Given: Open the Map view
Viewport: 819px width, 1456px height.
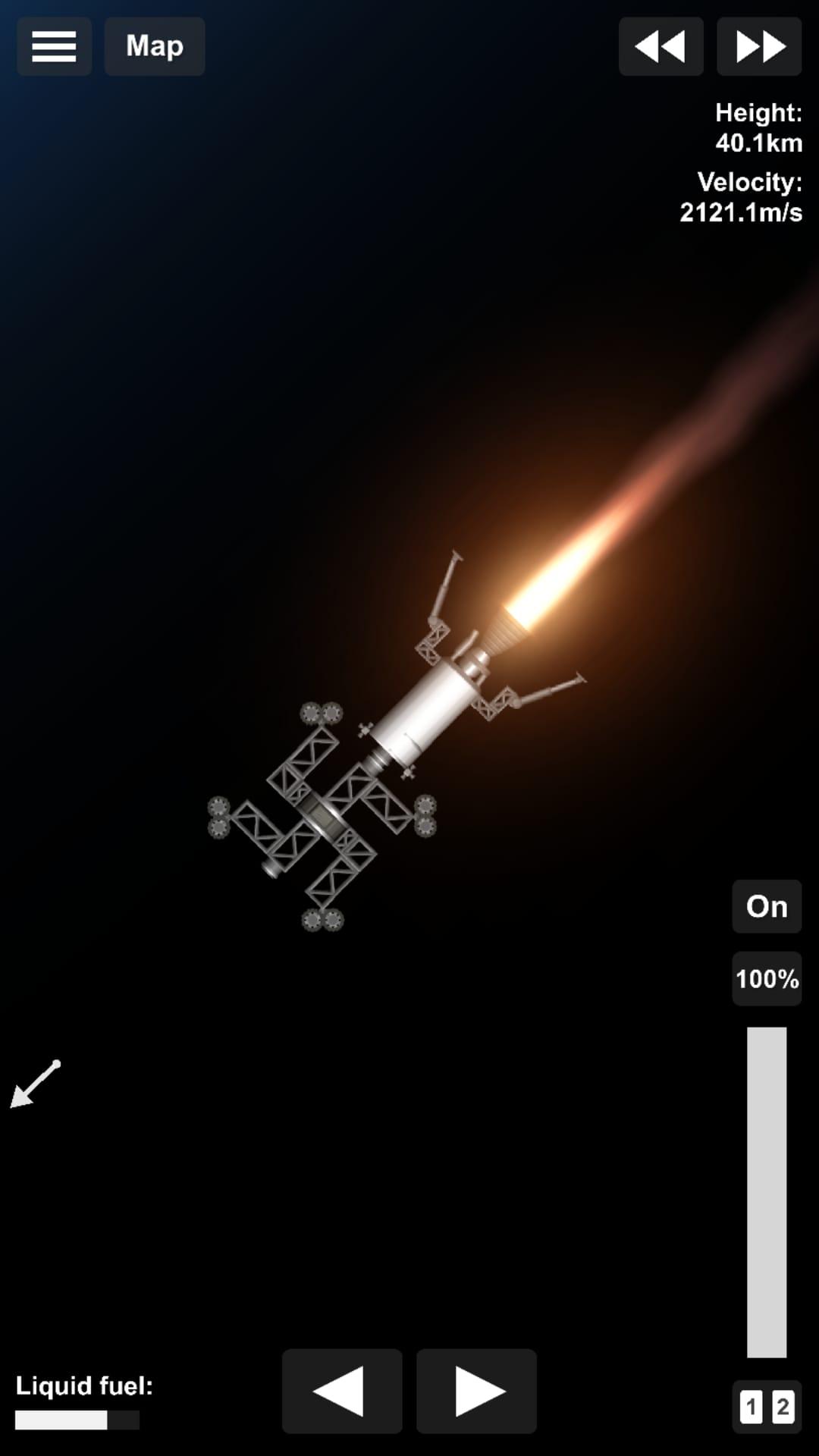Looking at the screenshot, I should (155, 46).
